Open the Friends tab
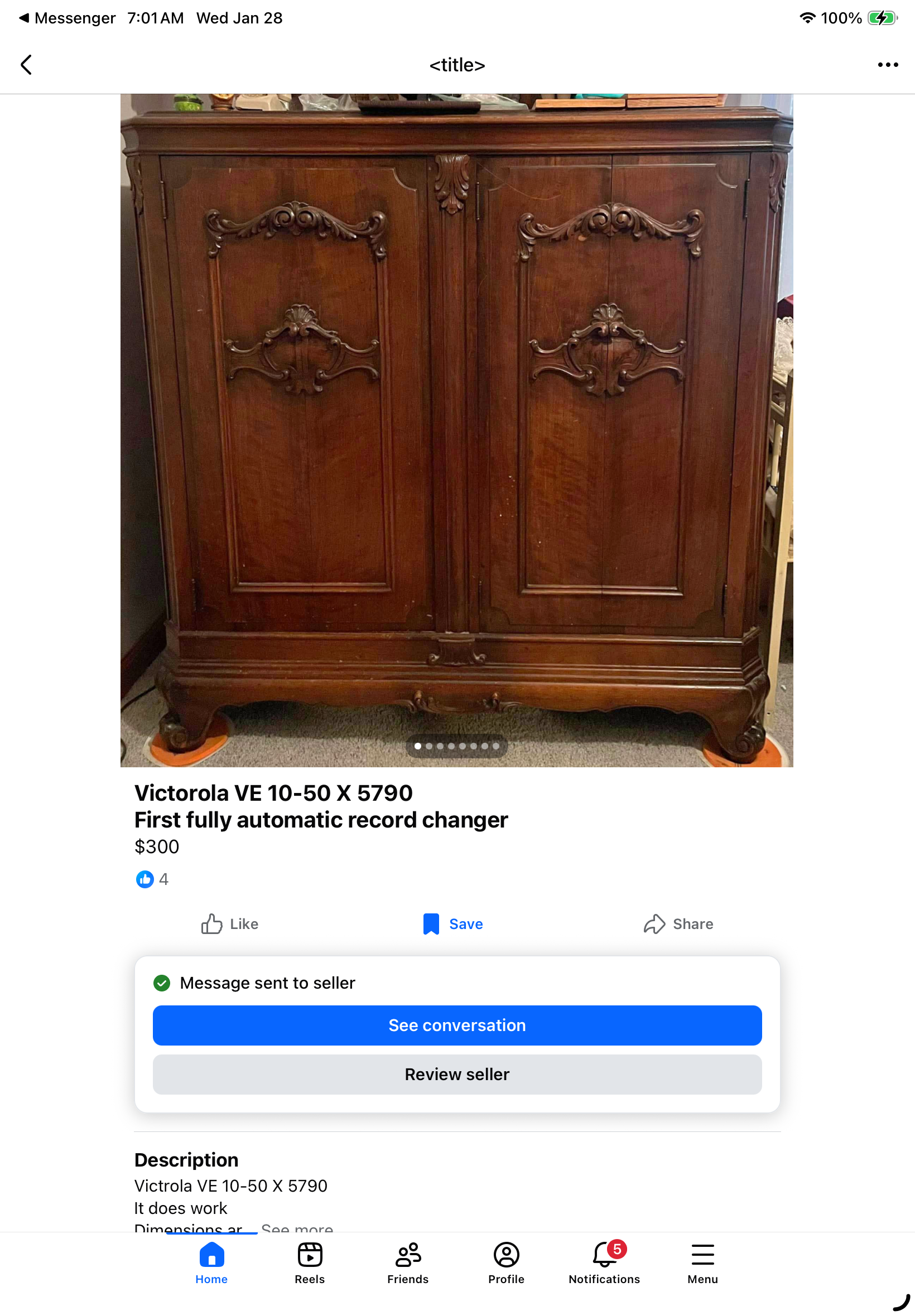 coord(408,1262)
